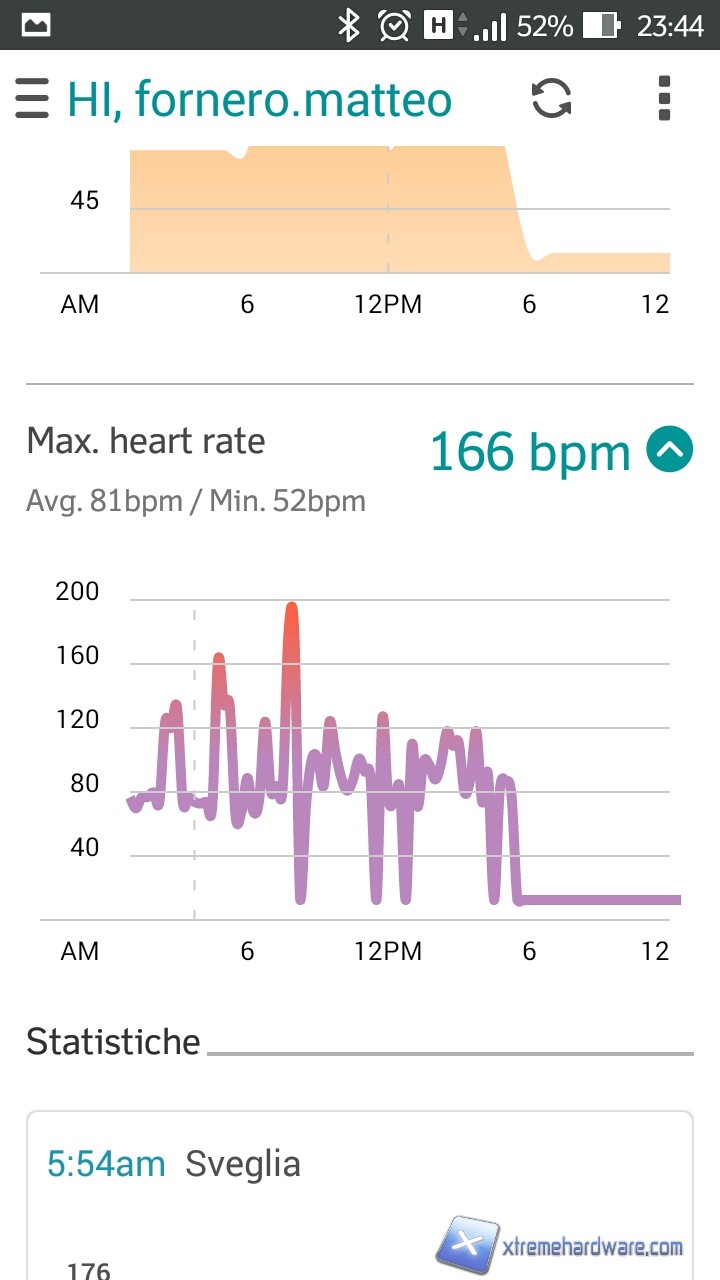720x1280 pixels.
Task: Collapse the Max. heart rate section
Action: coord(669,450)
